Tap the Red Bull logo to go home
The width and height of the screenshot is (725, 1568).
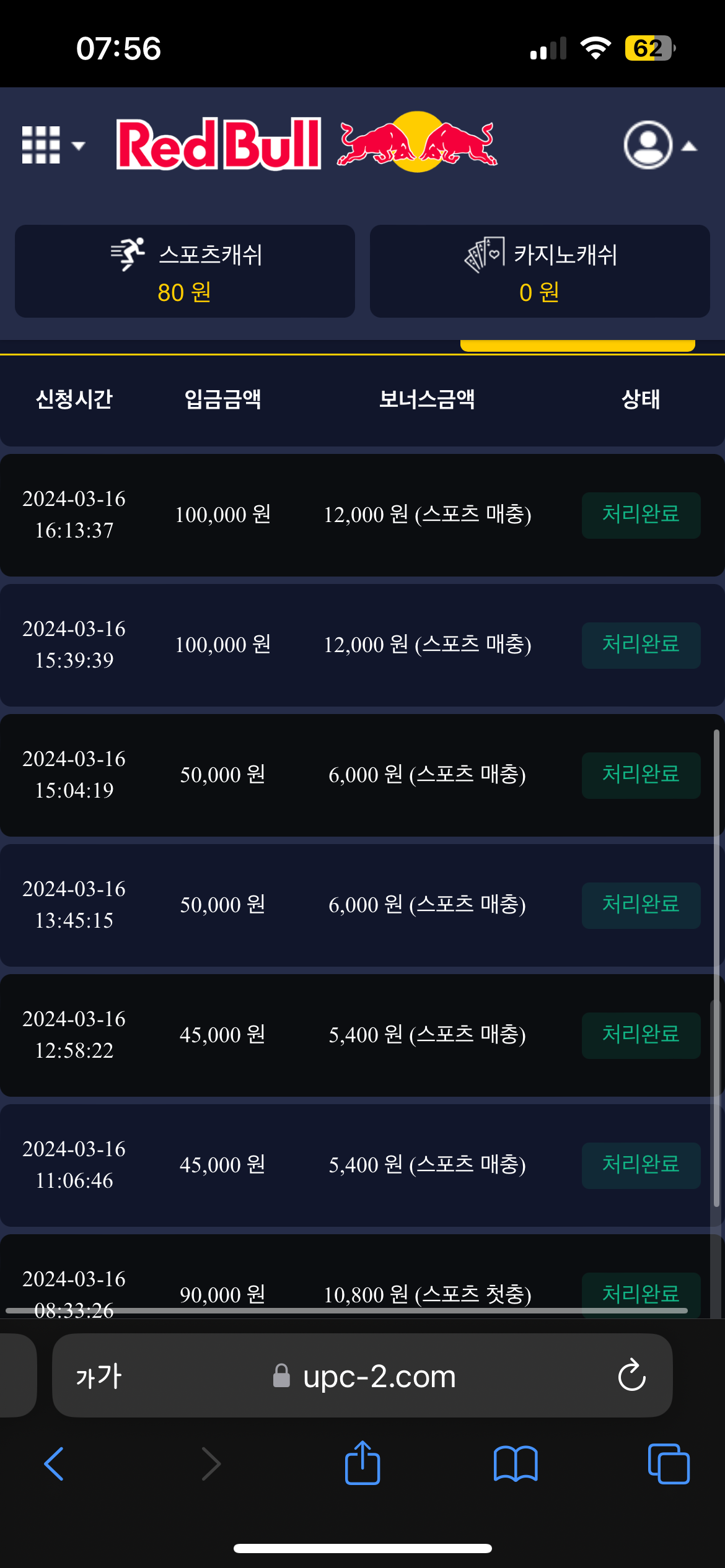pyautogui.click(x=307, y=143)
